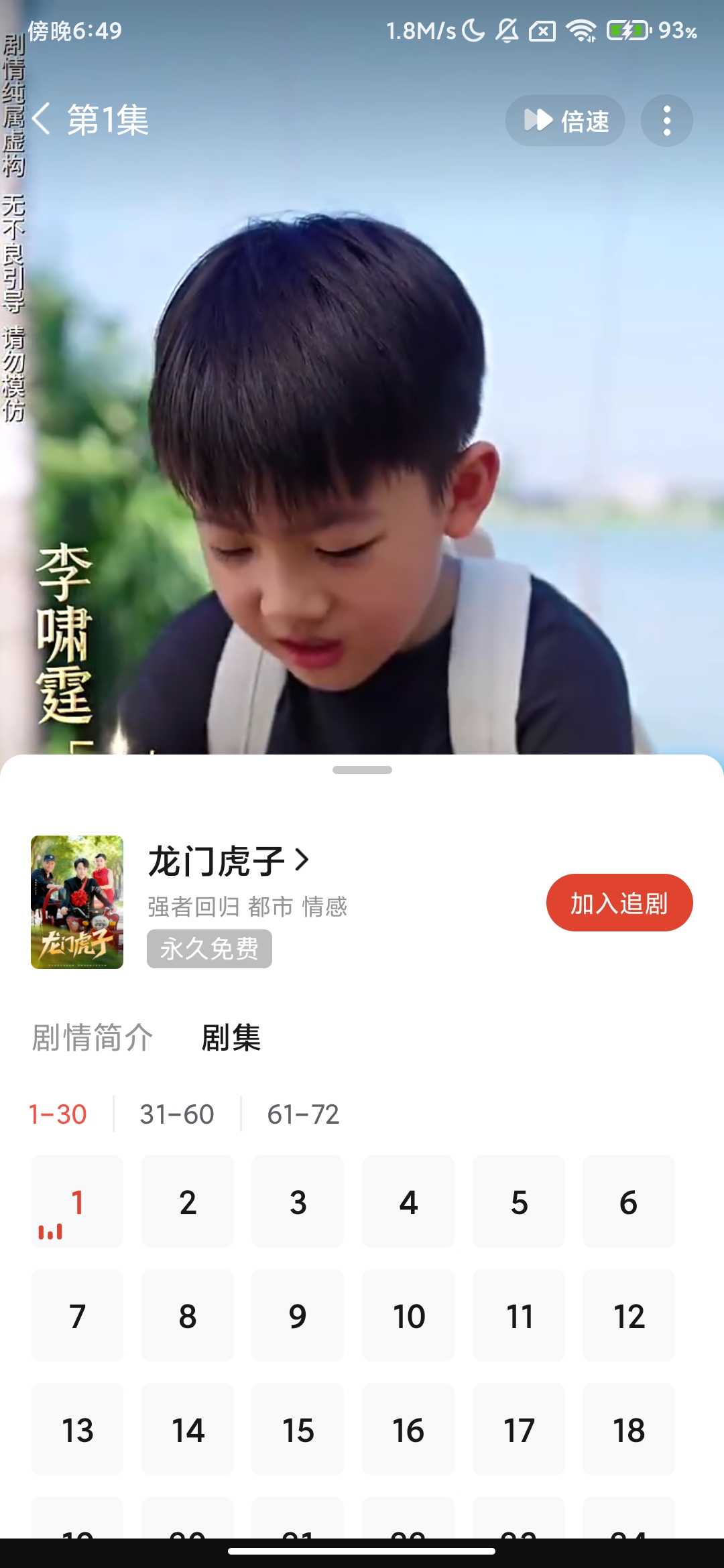Screen dimensions: 724x1568
Task: Tap 加入追剧 to follow the series
Action: 619,903
